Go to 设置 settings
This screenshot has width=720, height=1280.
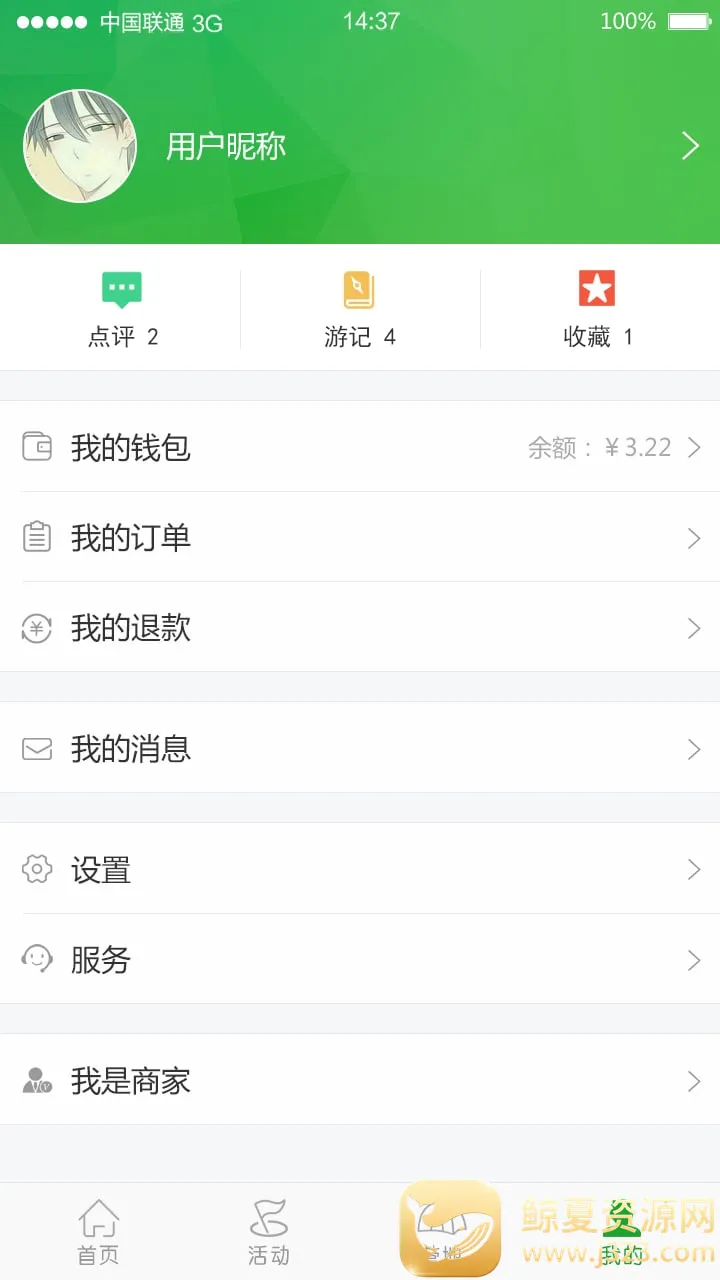360,869
